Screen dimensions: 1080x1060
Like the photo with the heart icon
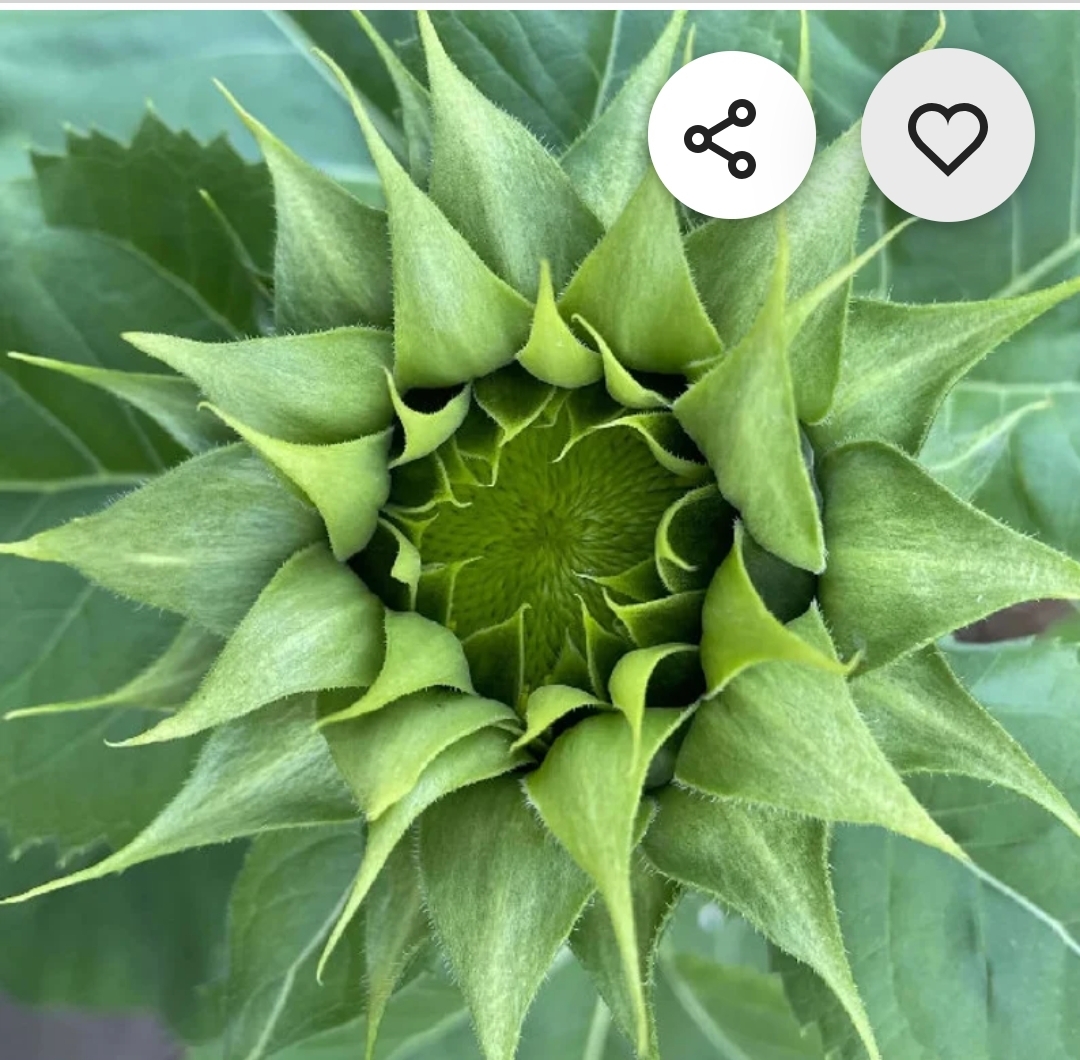point(947,136)
